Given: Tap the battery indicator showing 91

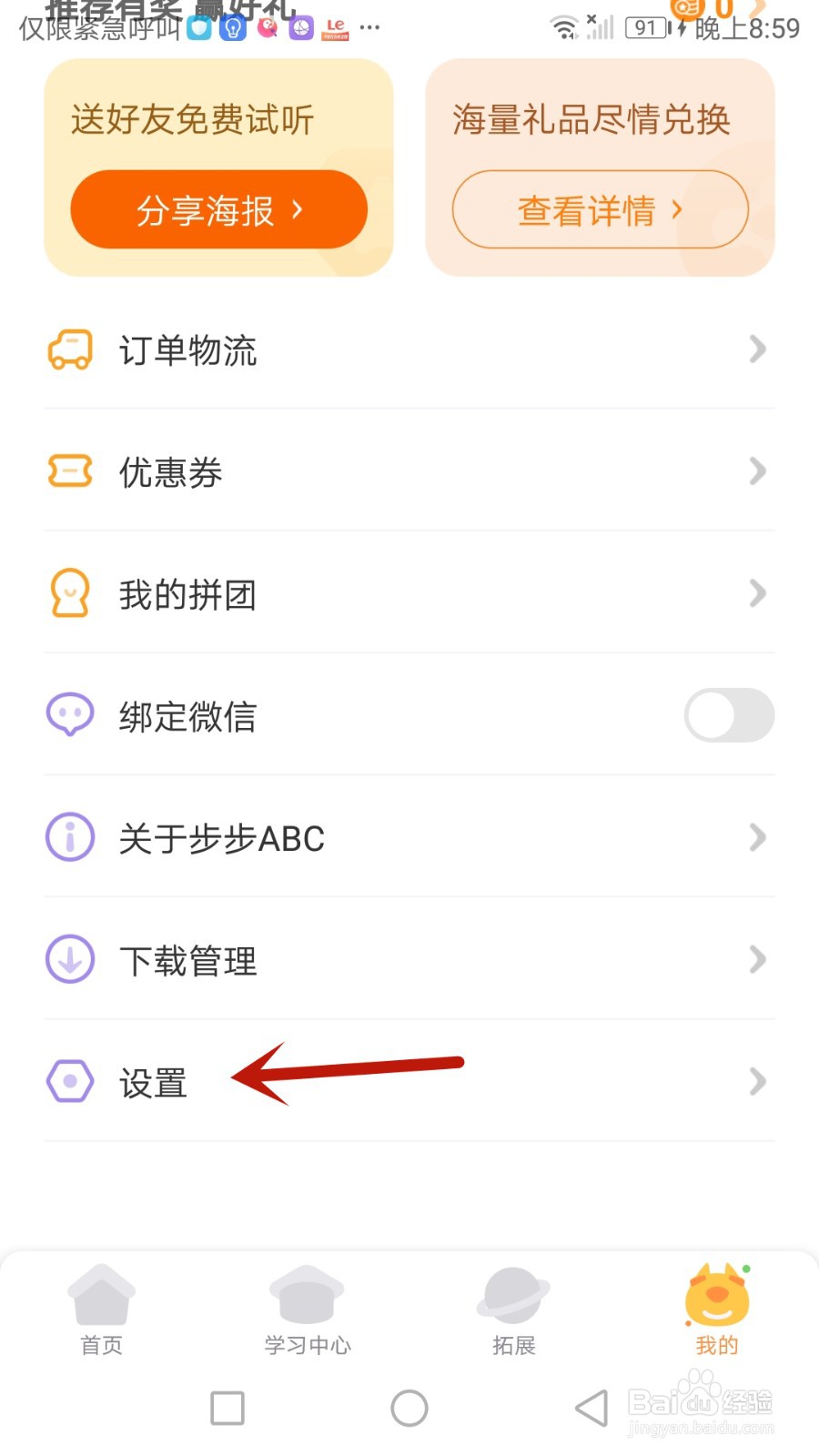Looking at the screenshot, I should 647,27.
